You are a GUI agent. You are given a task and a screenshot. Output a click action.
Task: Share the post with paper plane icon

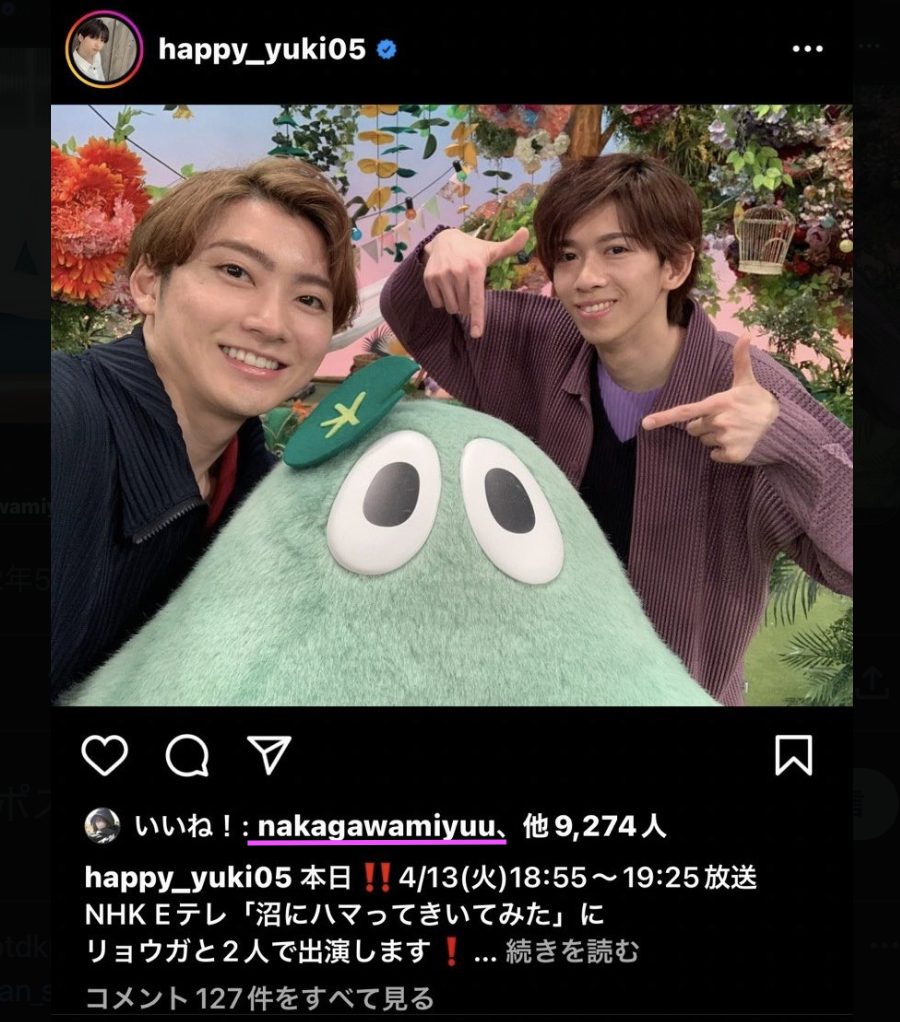coord(268,756)
